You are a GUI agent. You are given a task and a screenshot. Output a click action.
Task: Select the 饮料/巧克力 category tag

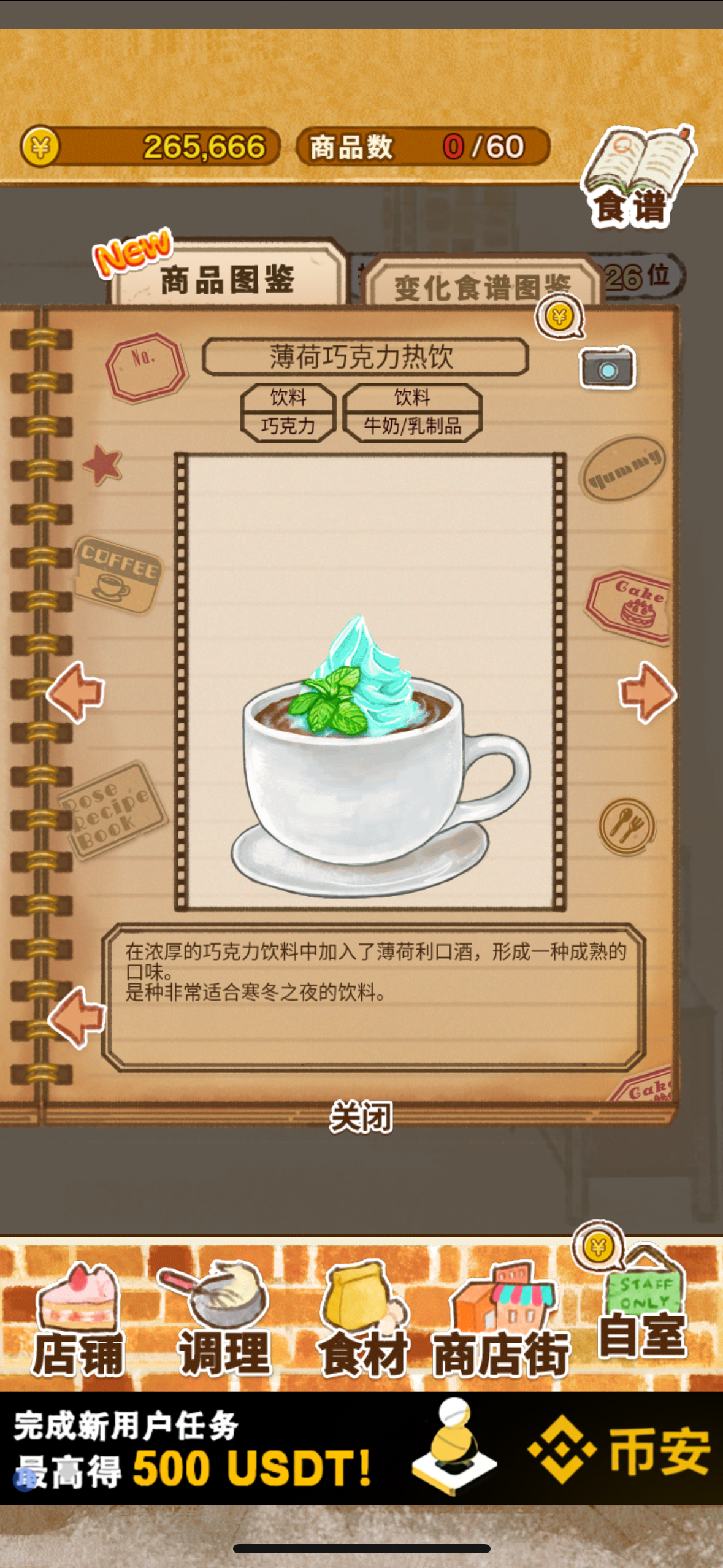coord(287,411)
